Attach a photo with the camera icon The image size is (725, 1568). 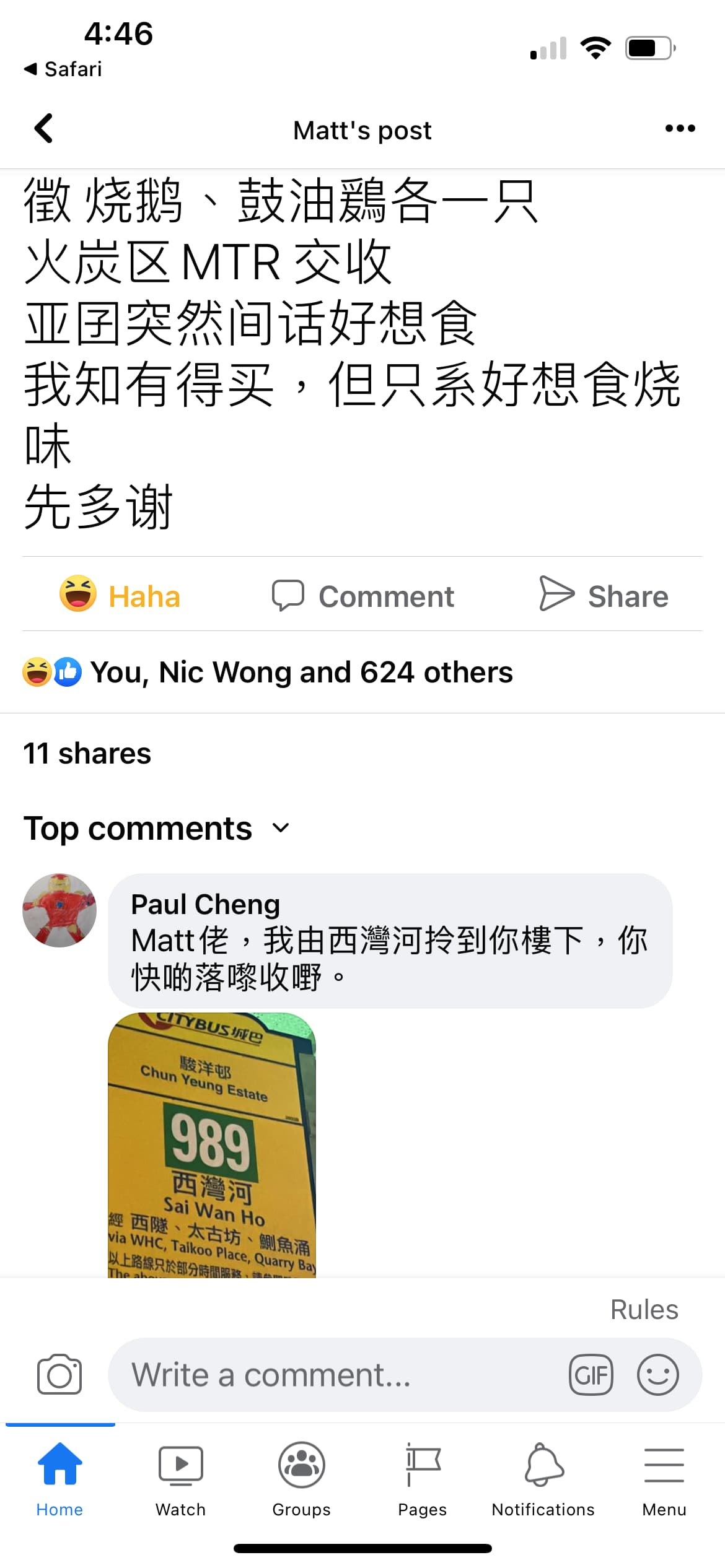click(x=59, y=1374)
